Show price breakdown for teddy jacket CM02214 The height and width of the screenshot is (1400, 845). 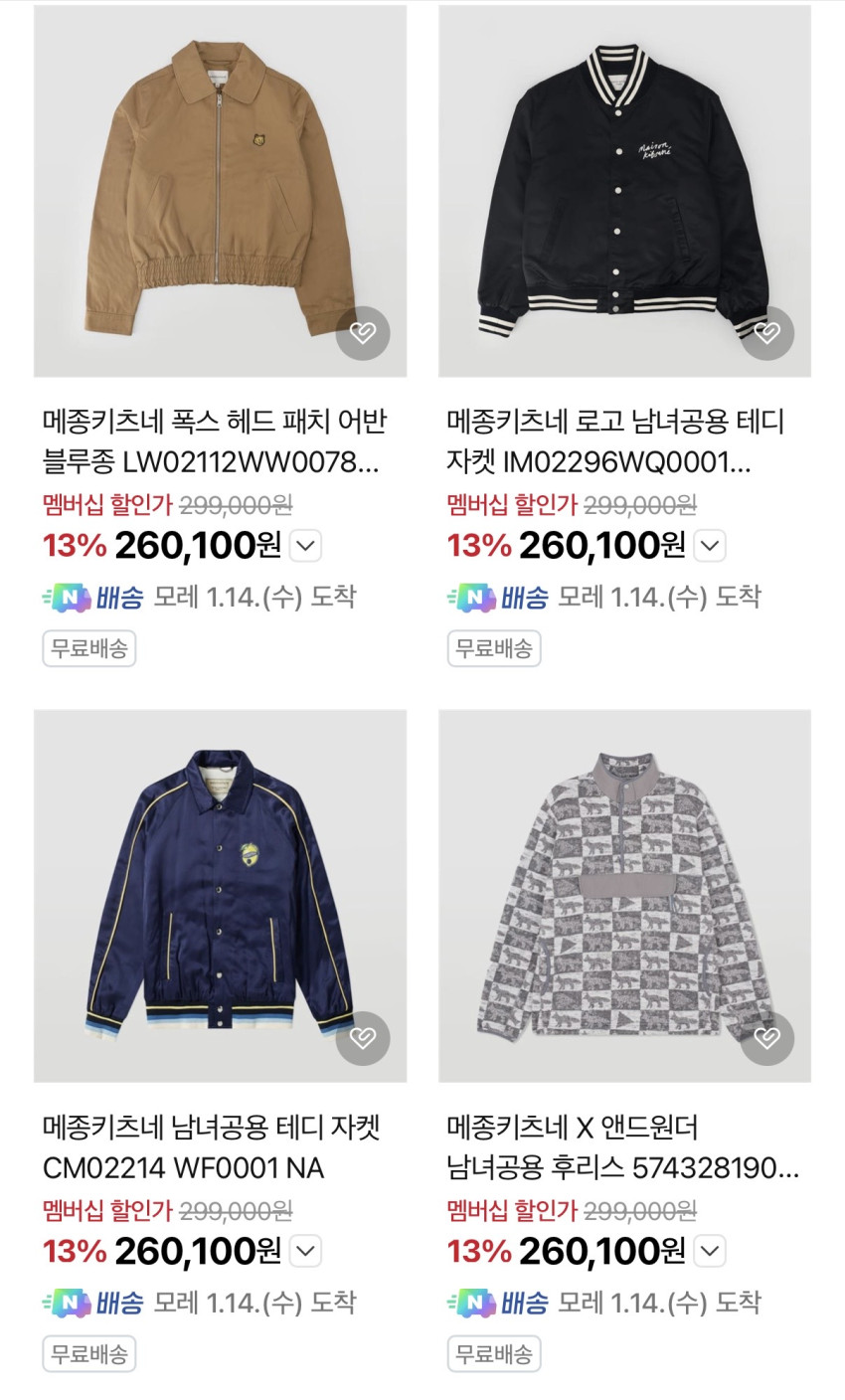pos(306,1251)
